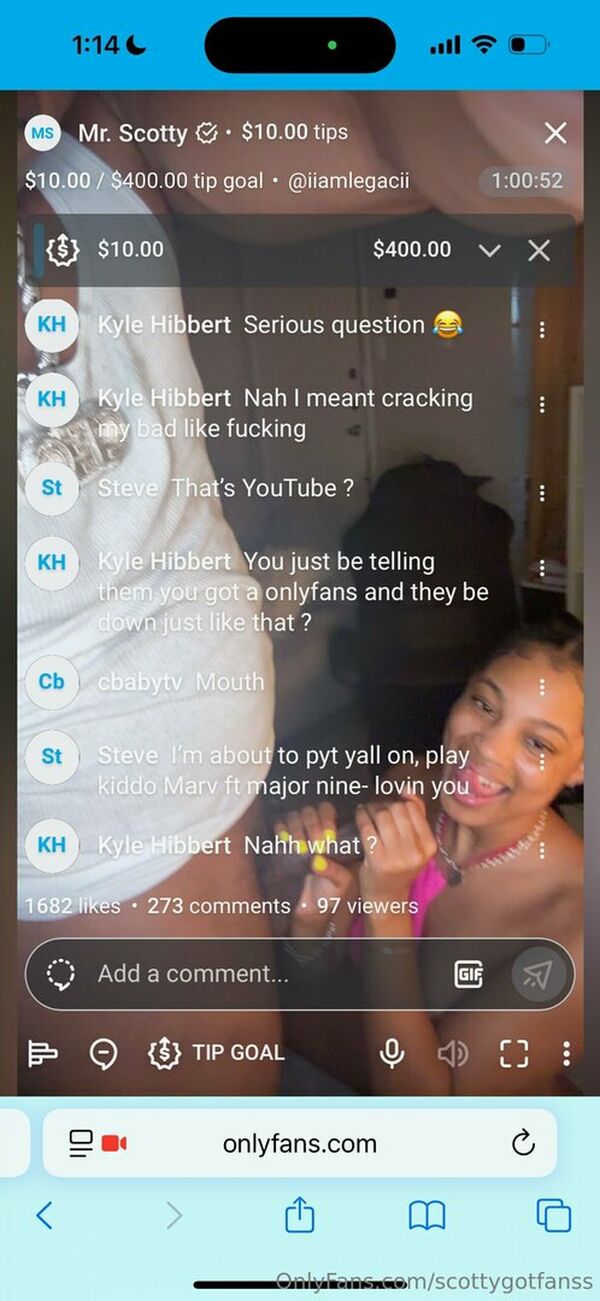This screenshot has width=600, height=1301.
Task: Enter fullscreen mode
Action: [514, 1053]
